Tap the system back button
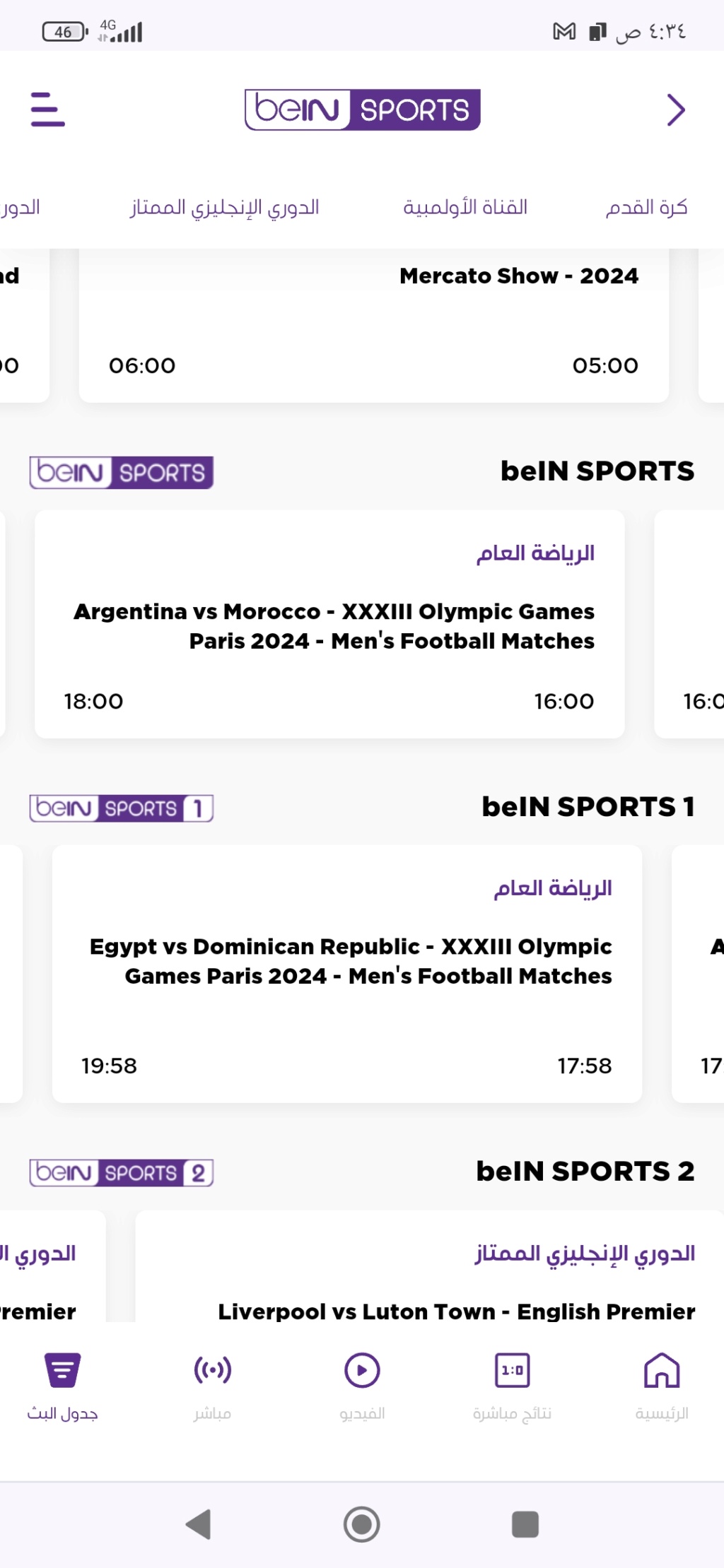 tap(199, 1524)
